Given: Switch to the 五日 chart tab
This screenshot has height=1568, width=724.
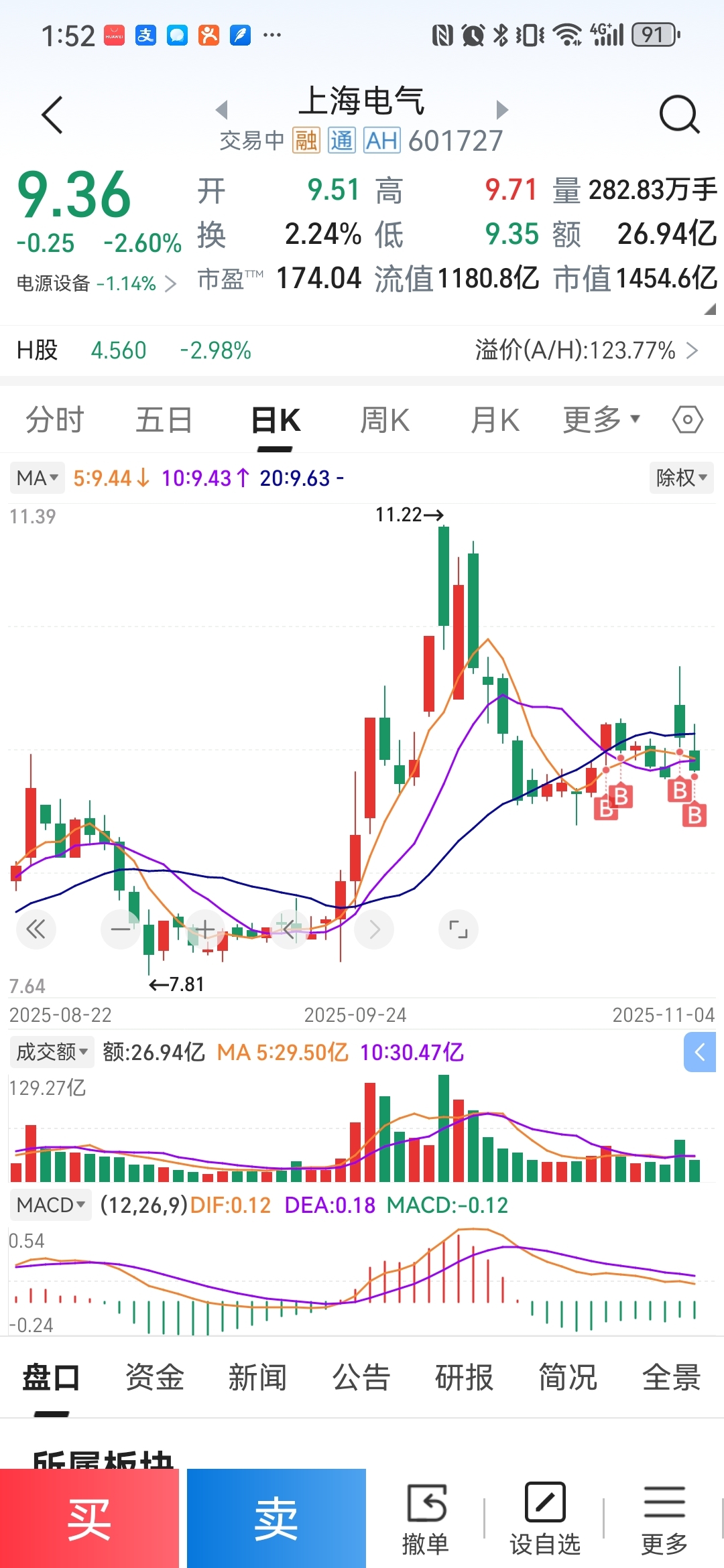Looking at the screenshot, I should 164,421.
